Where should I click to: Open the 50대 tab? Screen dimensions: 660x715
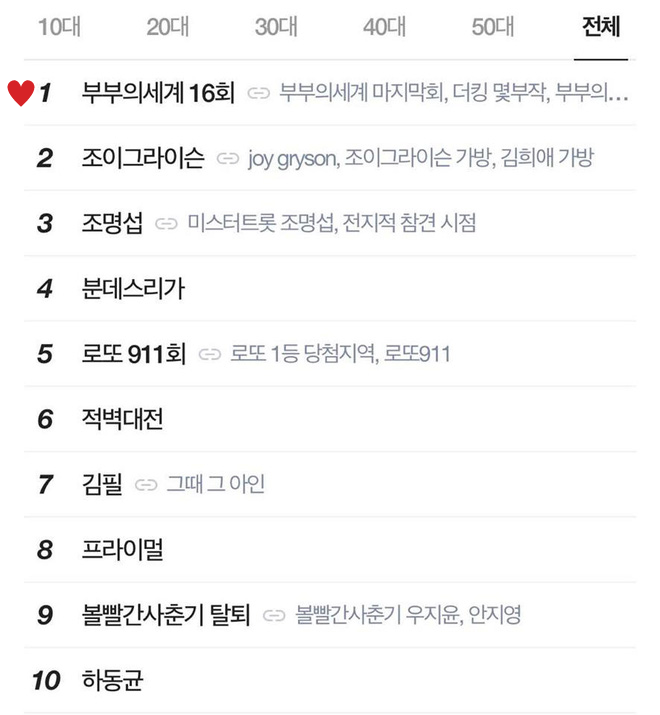click(492, 27)
